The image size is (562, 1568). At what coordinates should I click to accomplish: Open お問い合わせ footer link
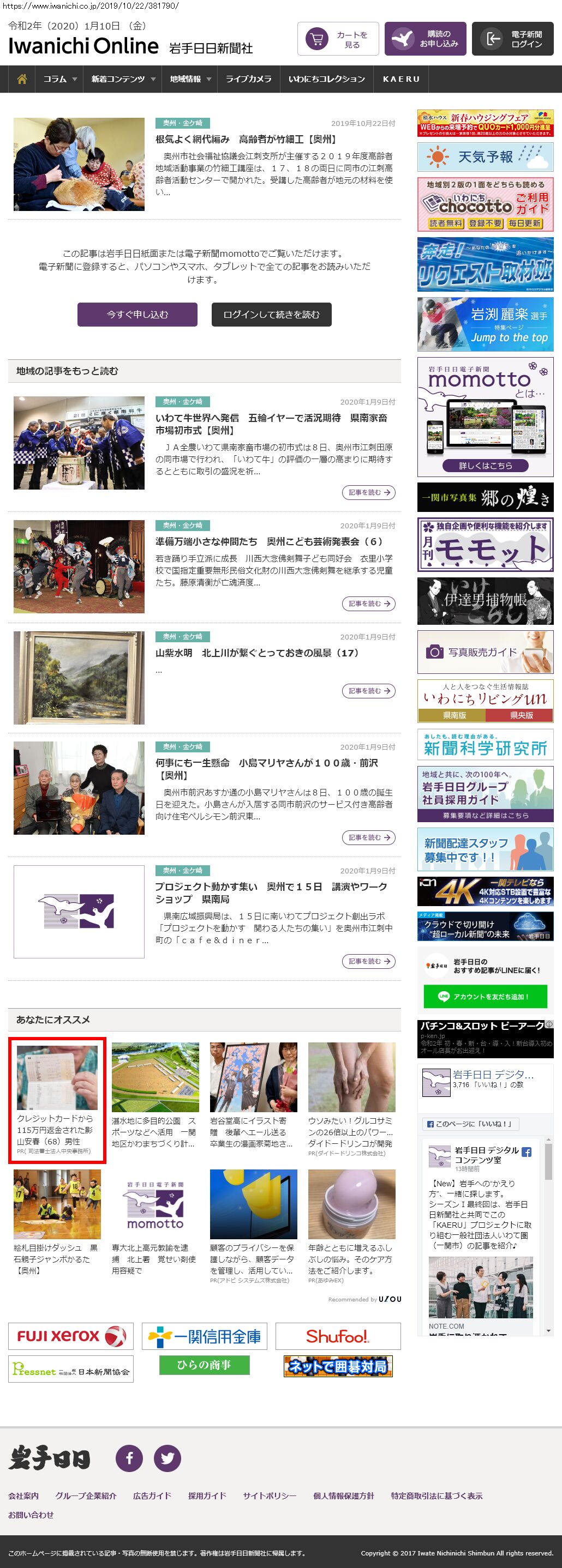coord(31,1515)
